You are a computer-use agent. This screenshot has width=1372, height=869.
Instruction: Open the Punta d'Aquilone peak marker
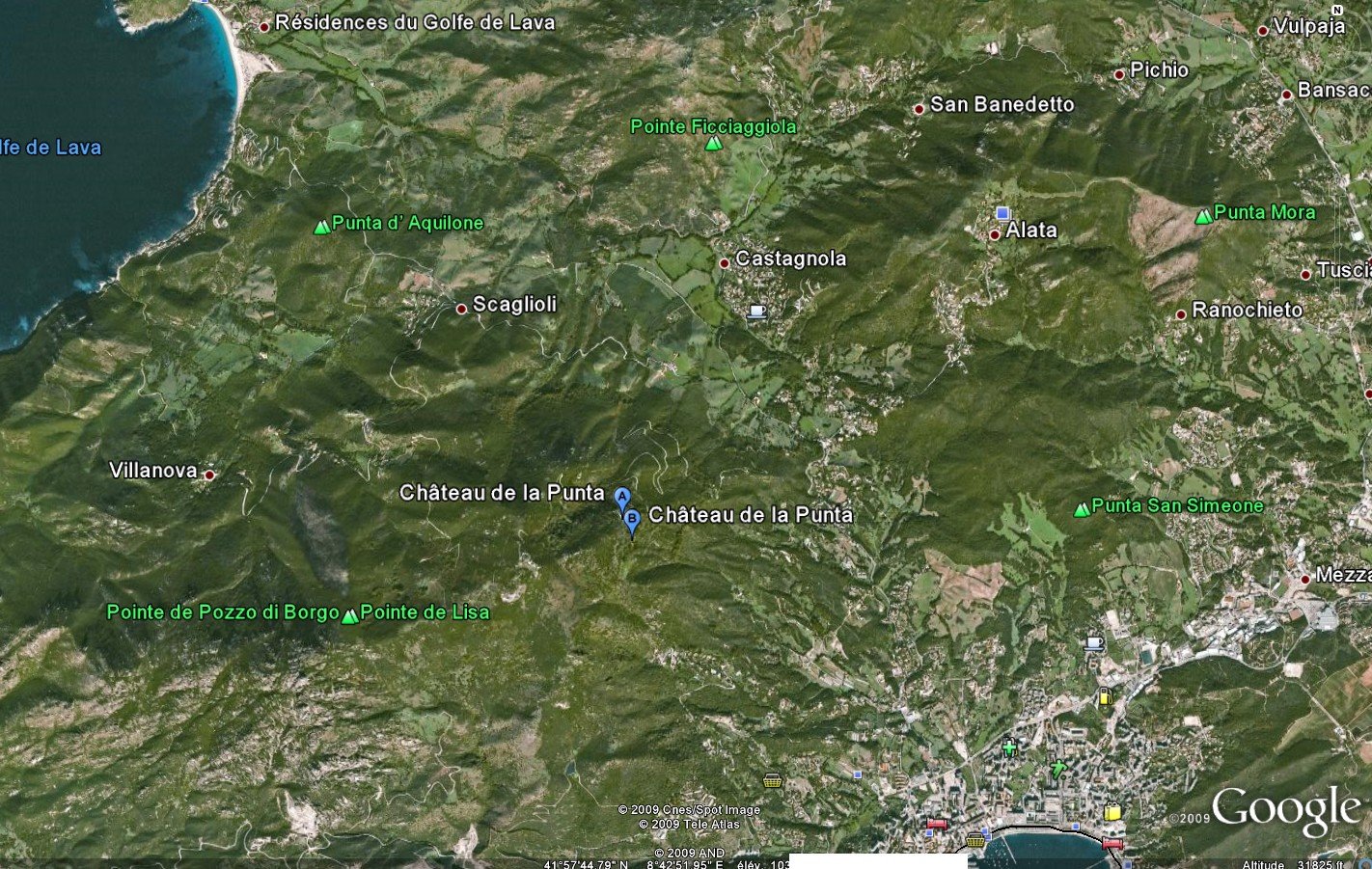pos(321,227)
